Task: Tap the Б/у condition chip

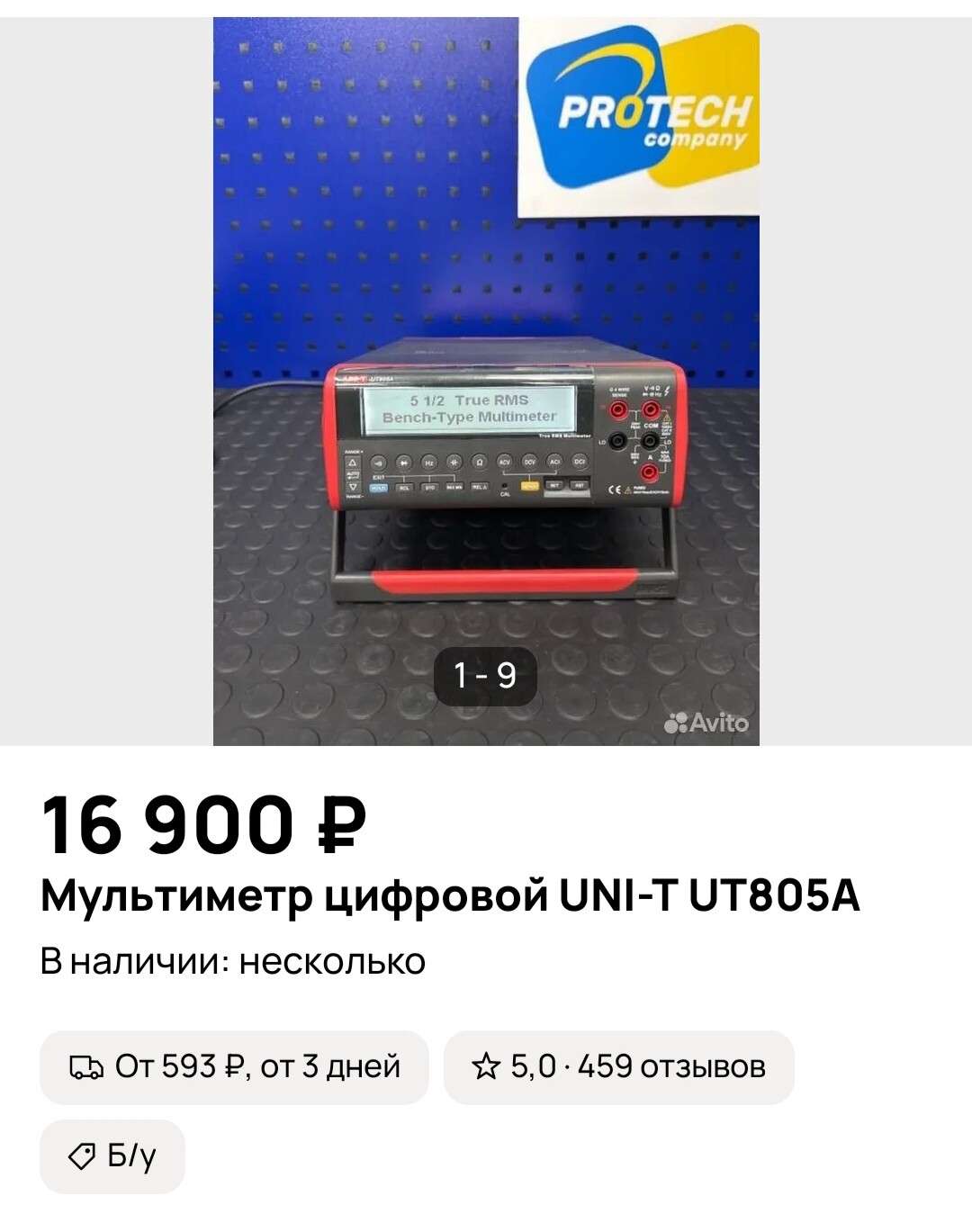Action: (112, 1156)
